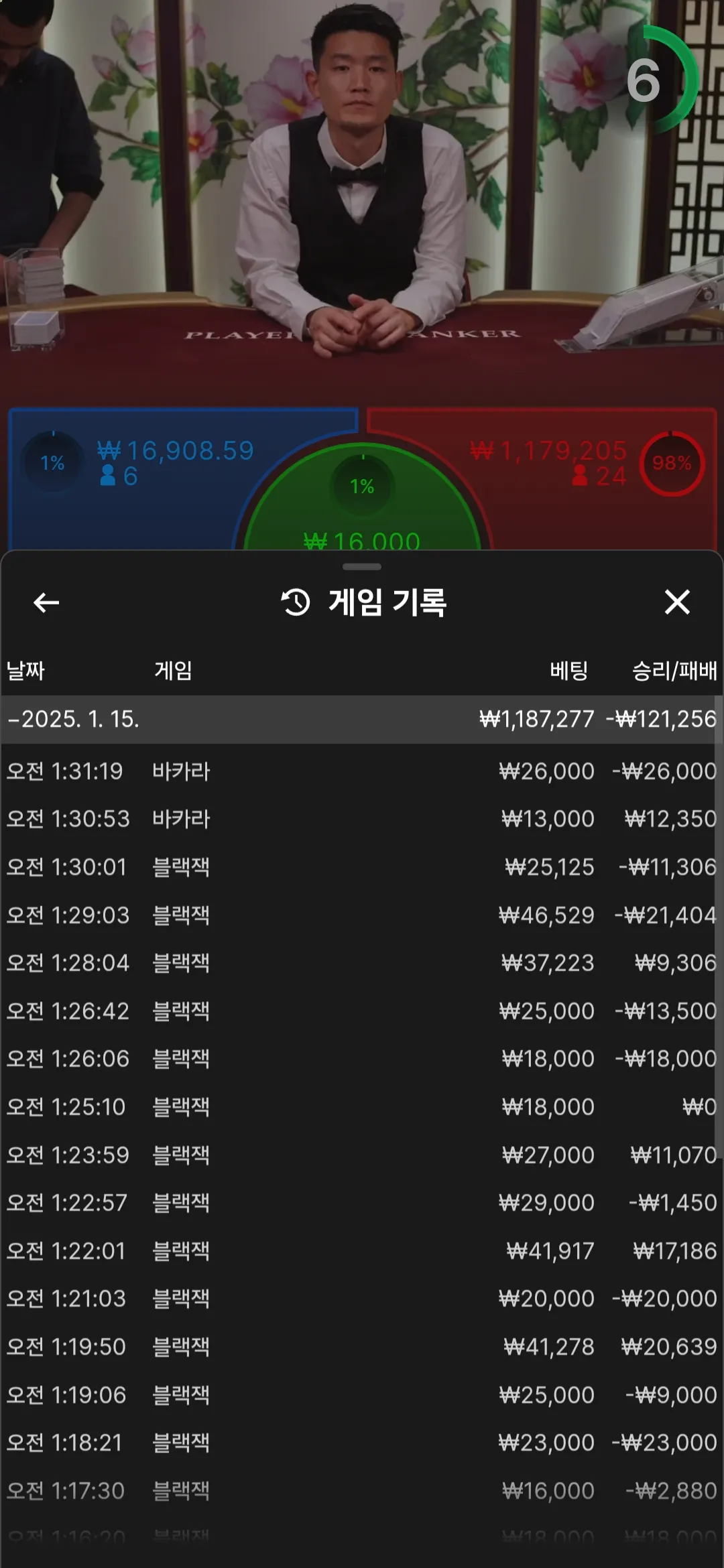Open the 오전 1:31:19 바카라 record
The image size is (724, 1568).
[362, 771]
